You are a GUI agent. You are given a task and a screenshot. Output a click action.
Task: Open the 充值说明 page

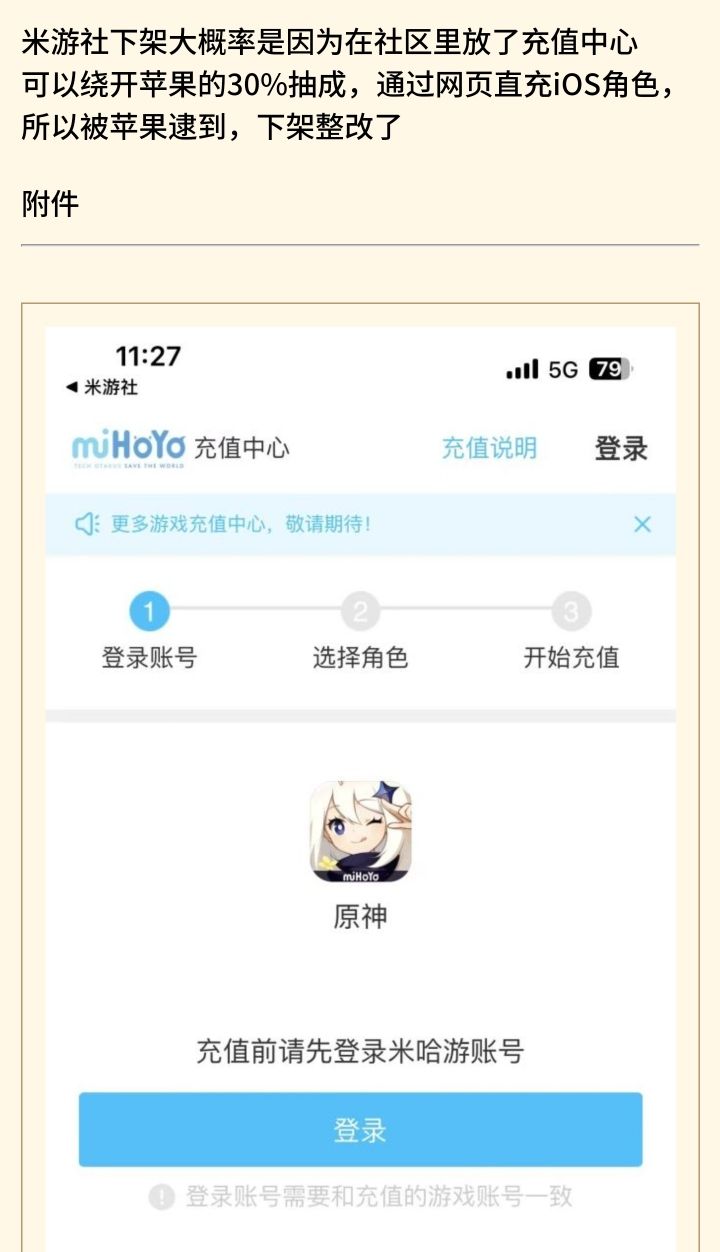pyautogui.click(x=487, y=447)
